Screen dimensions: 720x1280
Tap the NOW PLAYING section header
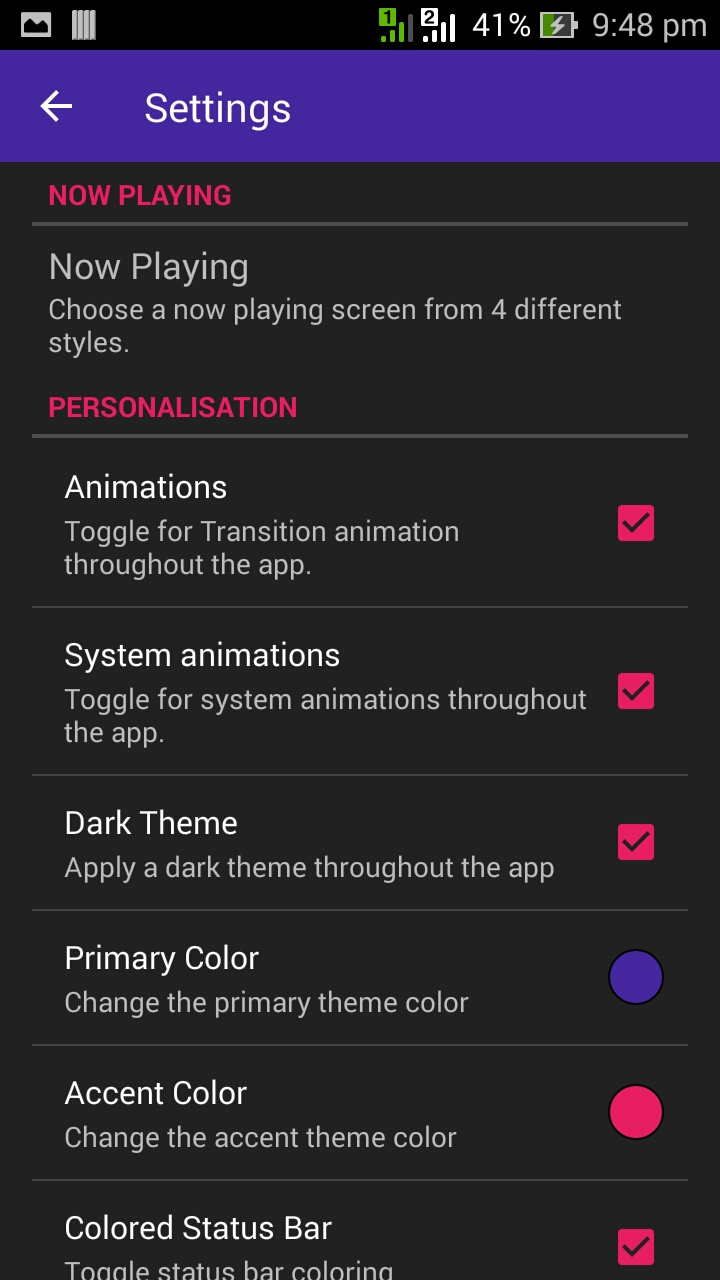point(140,195)
